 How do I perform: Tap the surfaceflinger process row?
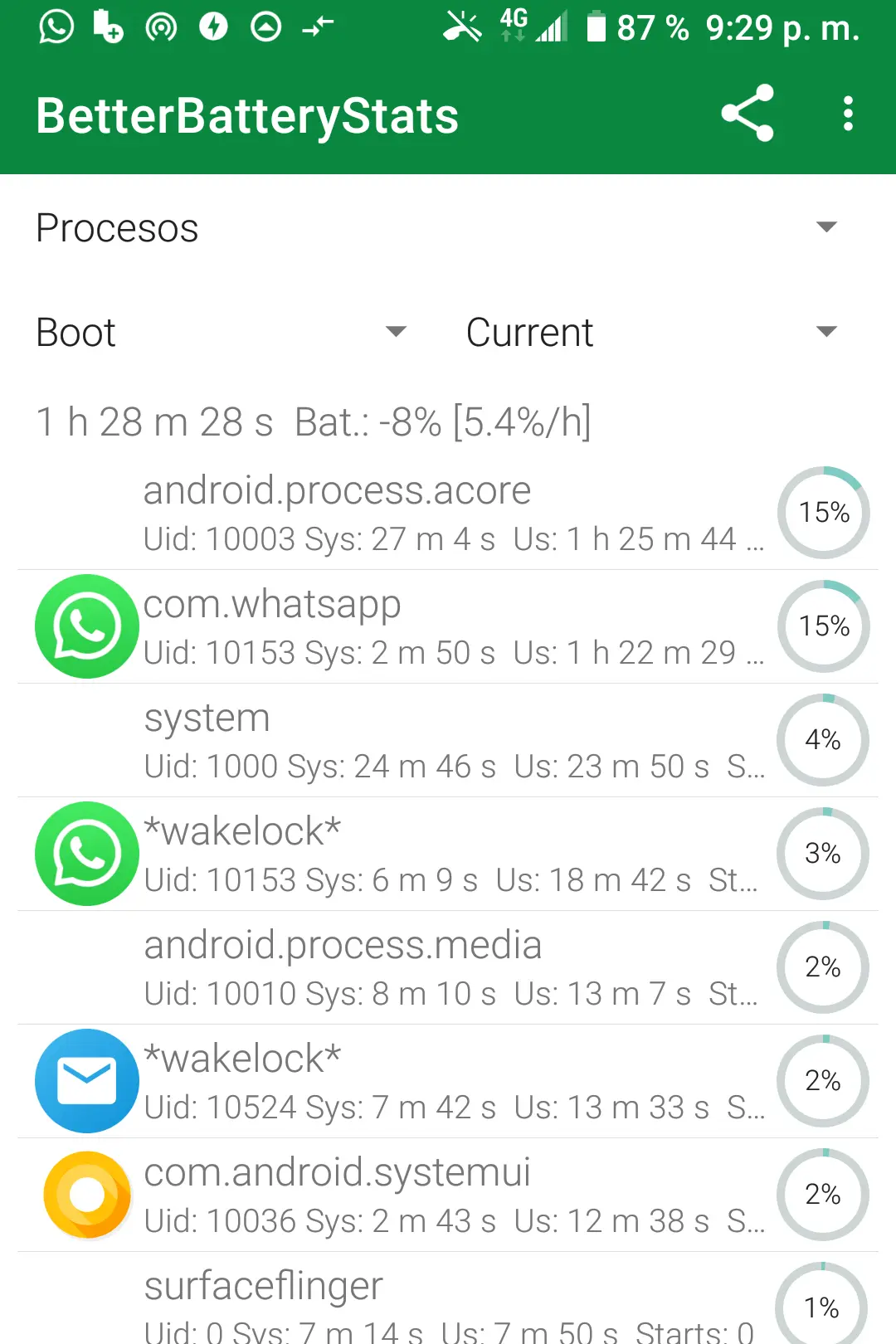(x=448, y=1304)
